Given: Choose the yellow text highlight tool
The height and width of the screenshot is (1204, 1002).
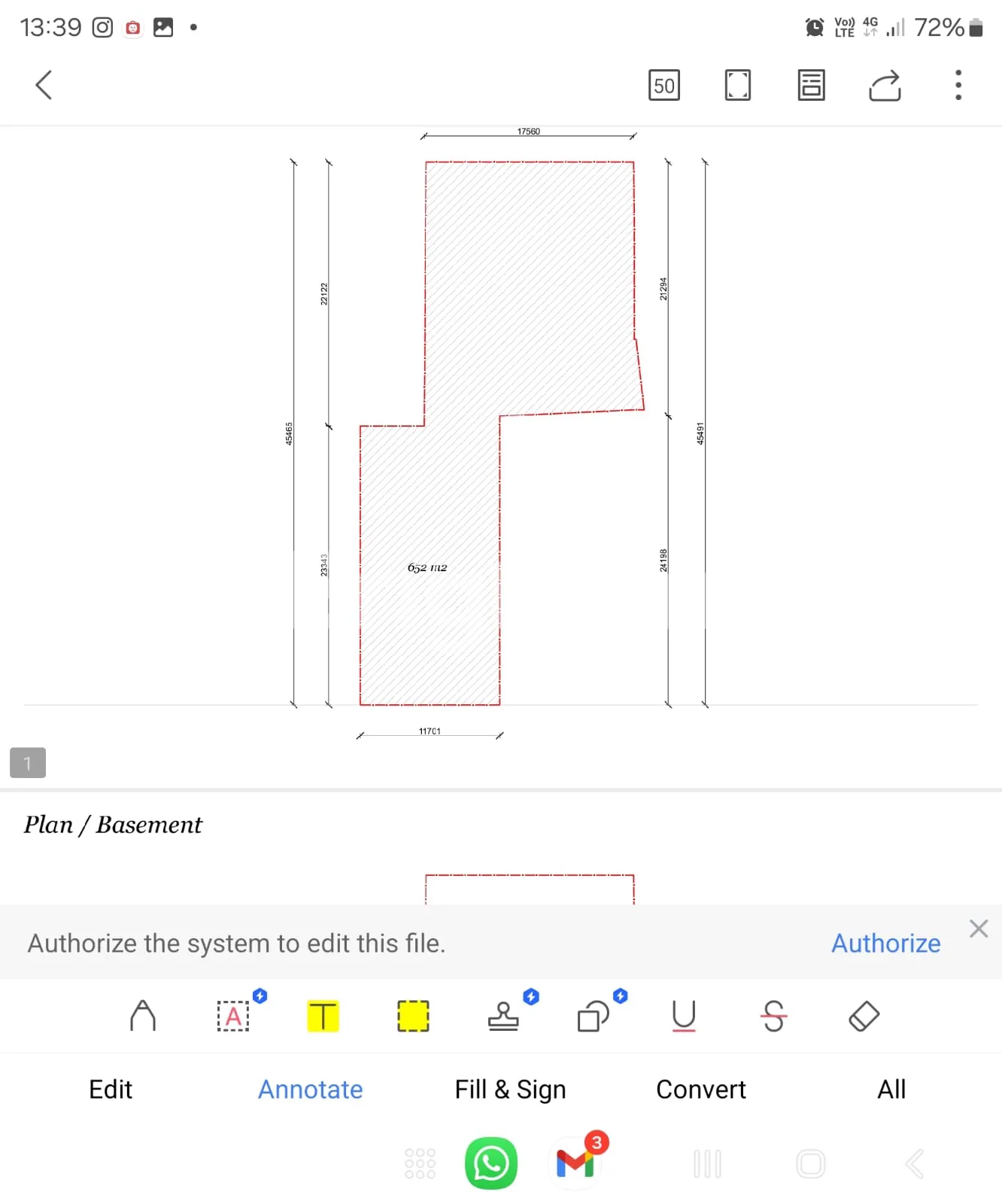Looking at the screenshot, I should click(323, 1016).
